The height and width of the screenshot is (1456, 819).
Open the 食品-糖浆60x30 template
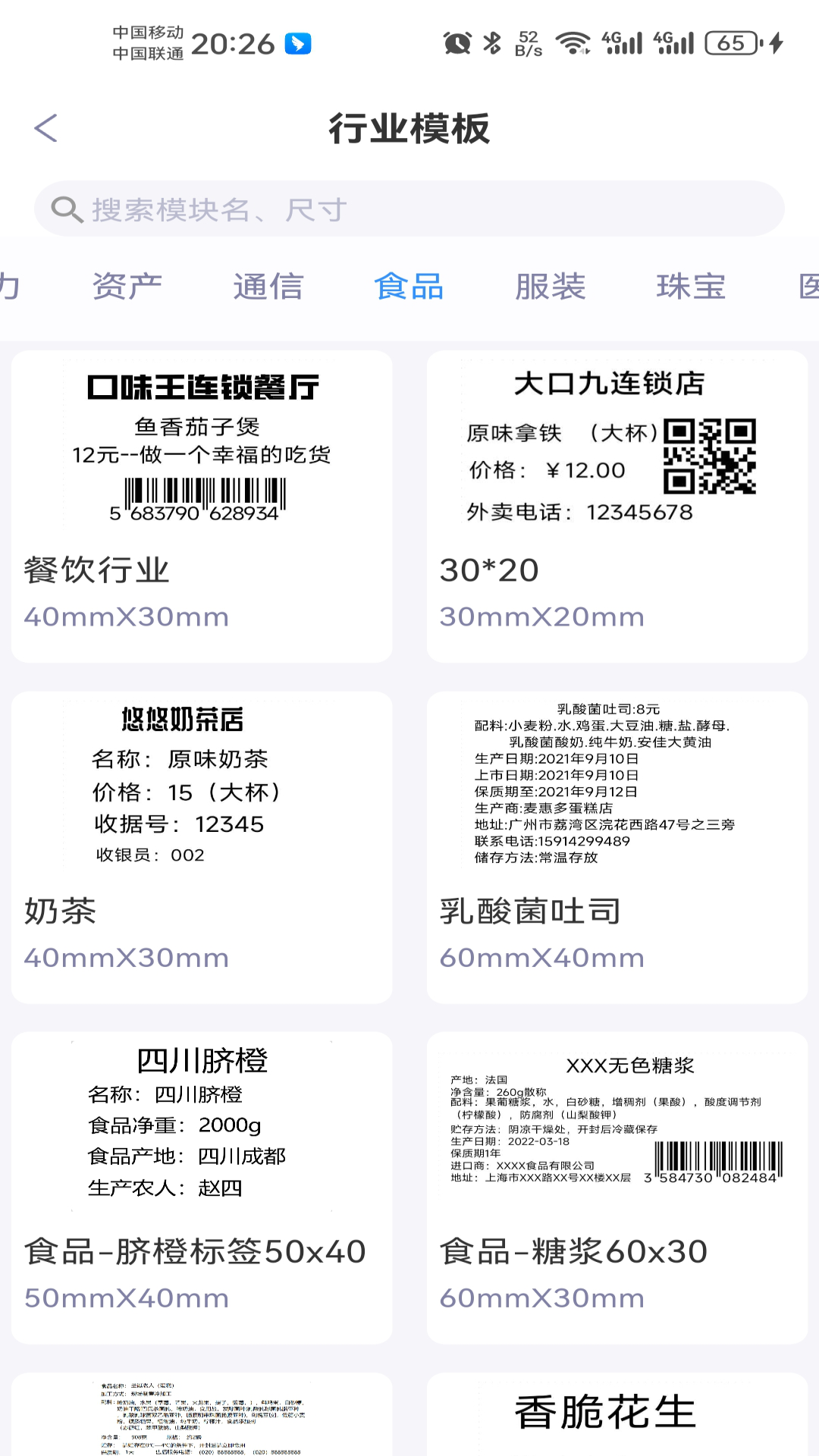click(x=617, y=1187)
